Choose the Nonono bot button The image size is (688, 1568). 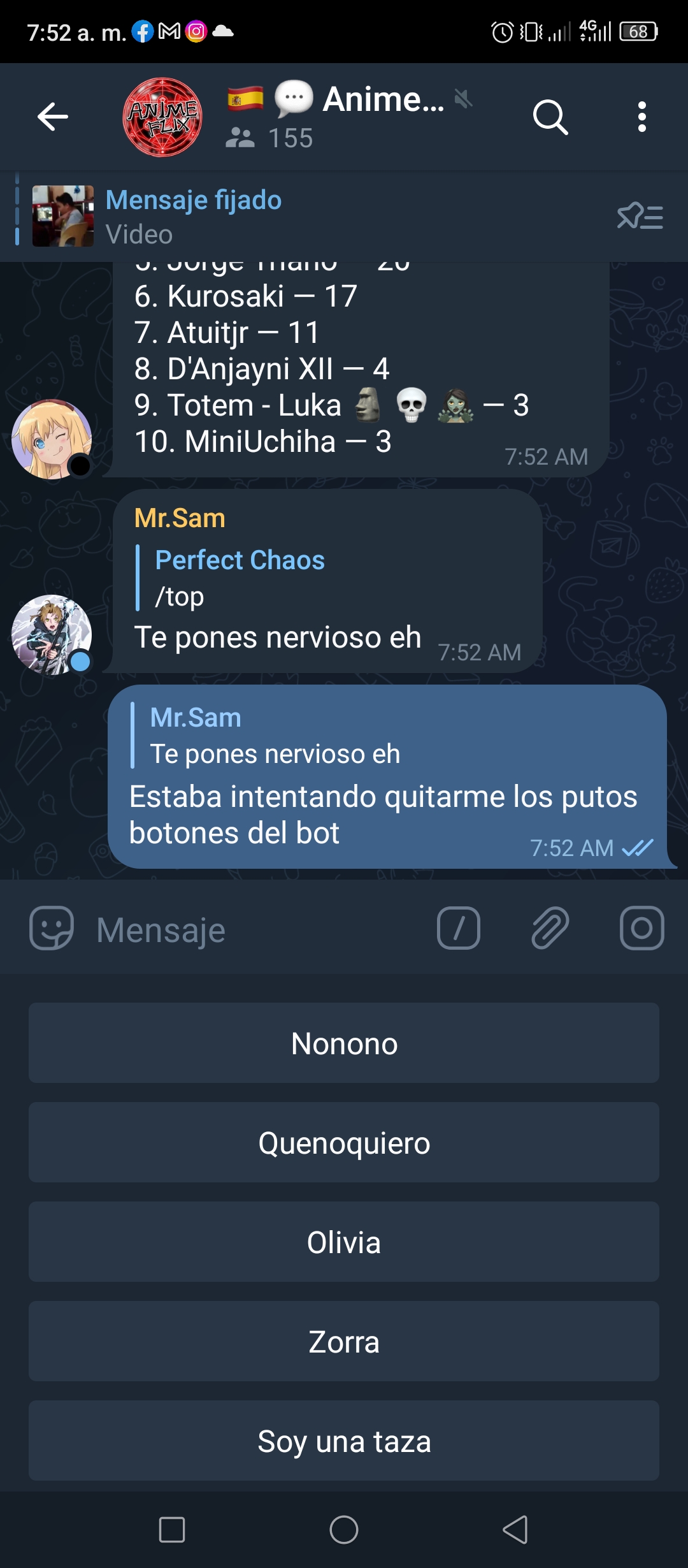[x=344, y=1043]
